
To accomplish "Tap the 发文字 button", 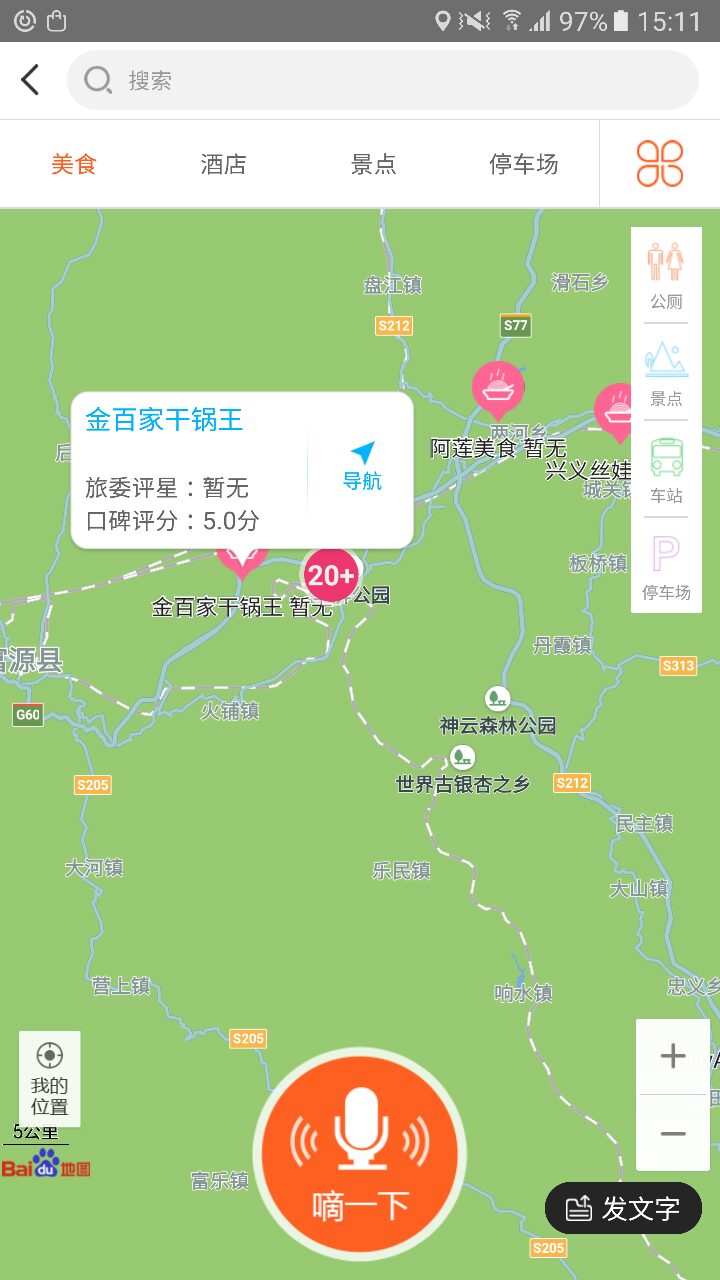I will (x=623, y=1208).
